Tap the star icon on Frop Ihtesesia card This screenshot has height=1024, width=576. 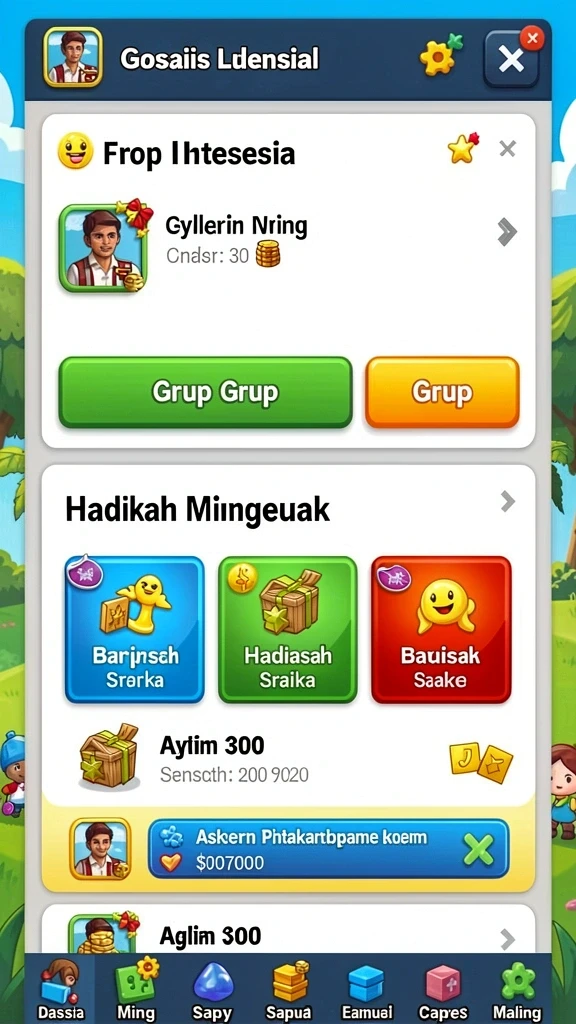point(462,148)
